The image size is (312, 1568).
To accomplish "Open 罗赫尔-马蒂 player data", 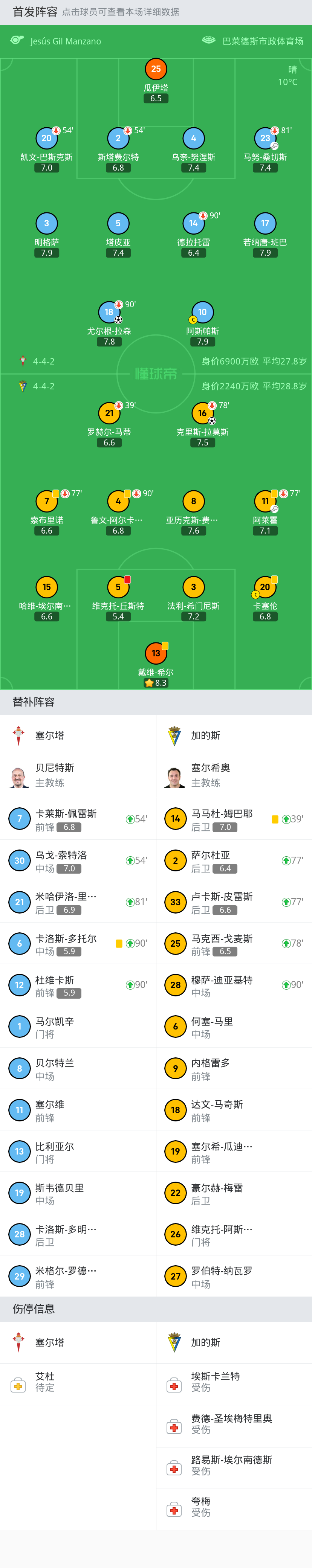I will point(109,413).
